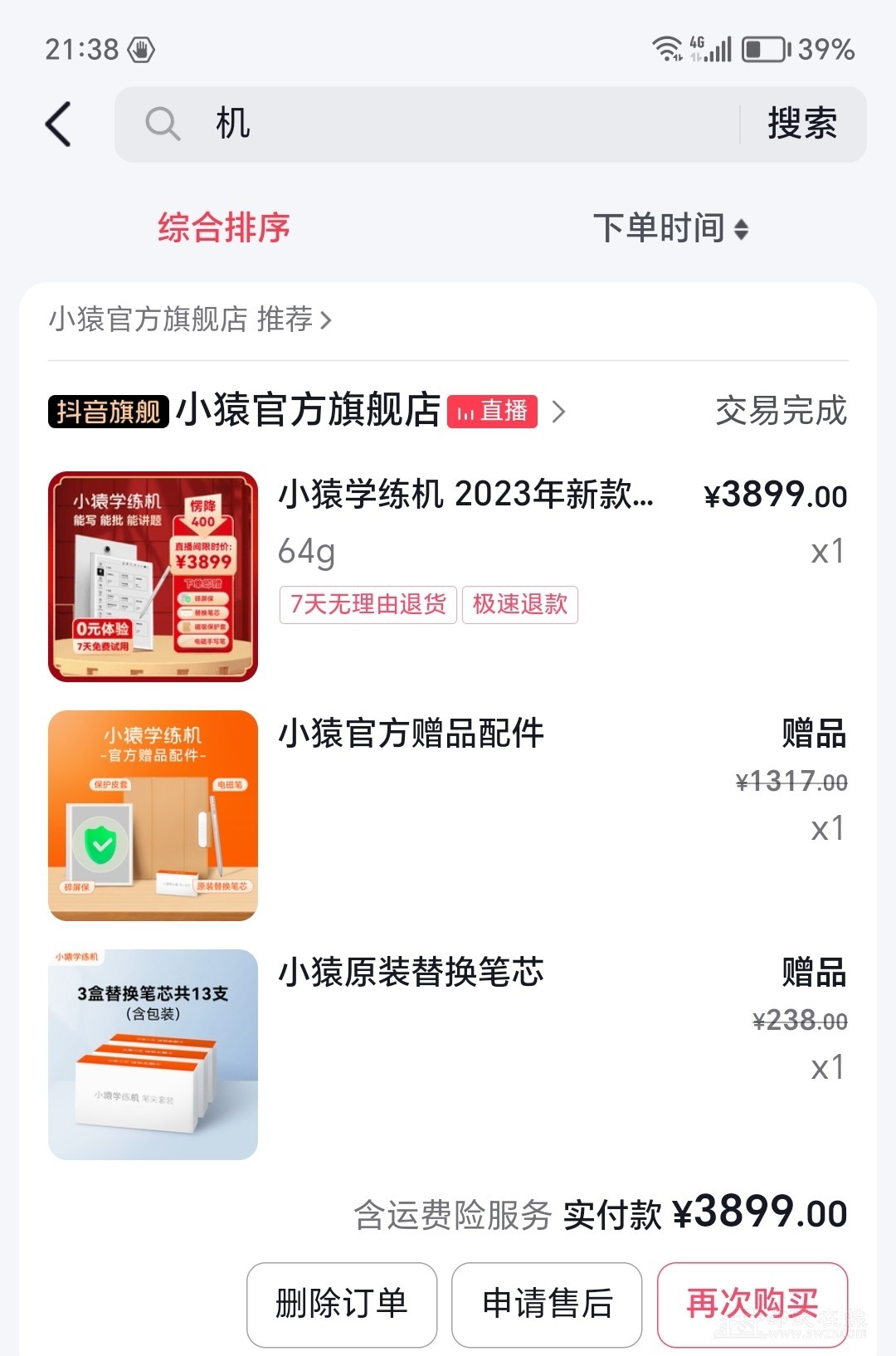Tap 删除订单 to delete the order

coord(341,1304)
